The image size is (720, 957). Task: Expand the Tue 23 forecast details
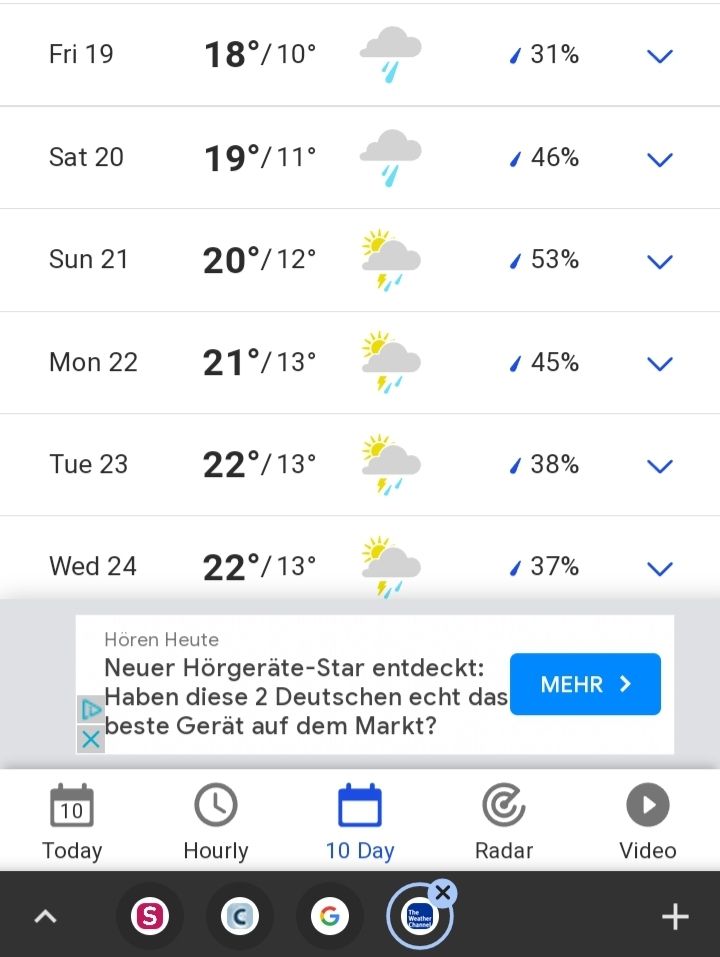pos(660,466)
